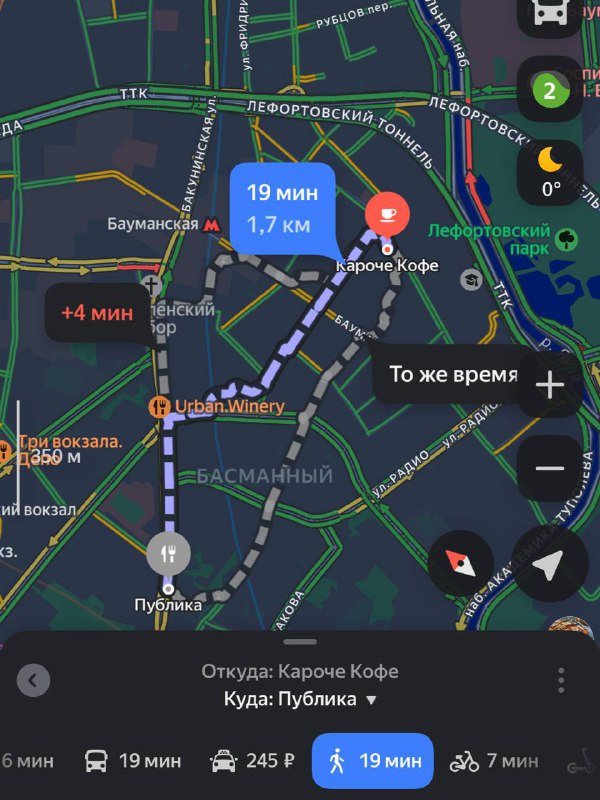The height and width of the screenshot is (800, 600).
Task: Center map on my location
Action: coord(547,566)
